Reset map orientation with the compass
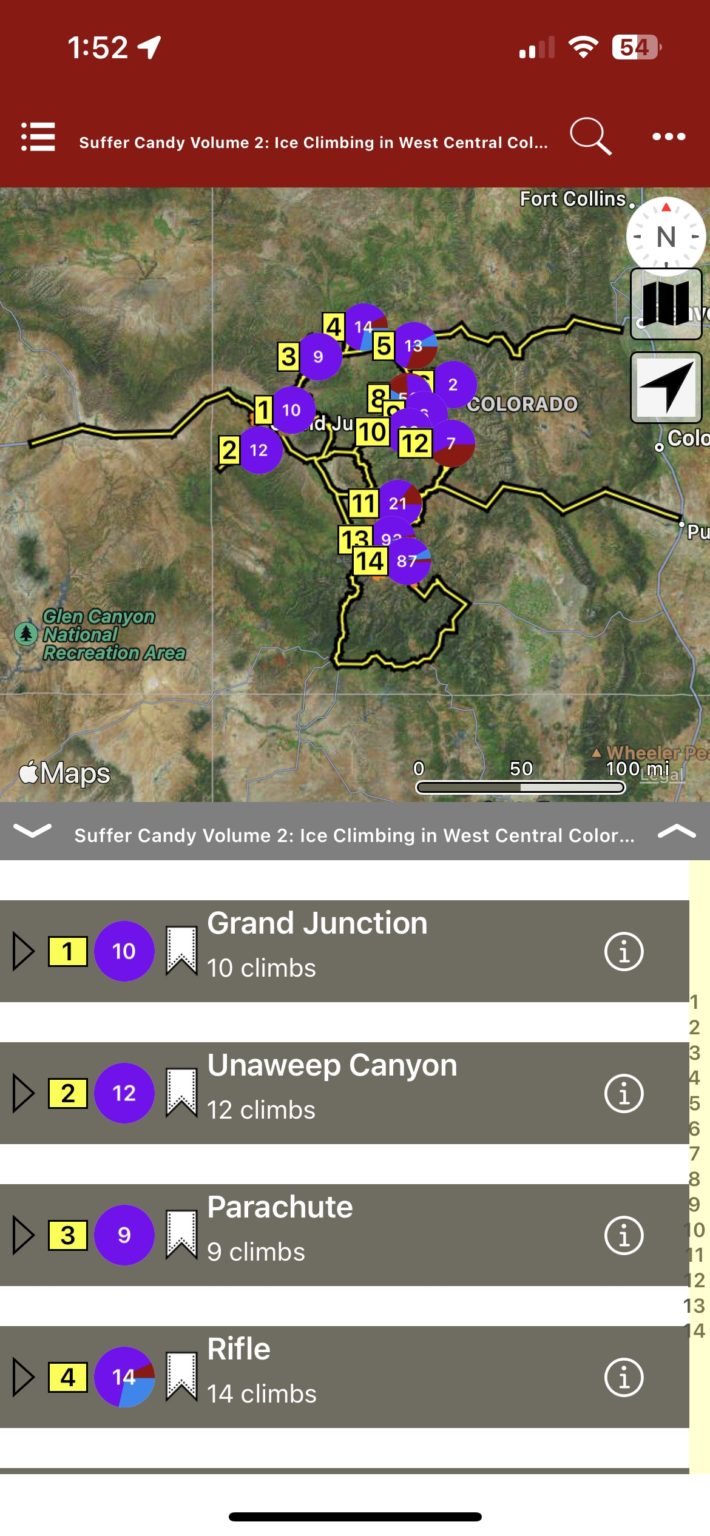The height and width of the screenshot is (1536, 710). 666,237
